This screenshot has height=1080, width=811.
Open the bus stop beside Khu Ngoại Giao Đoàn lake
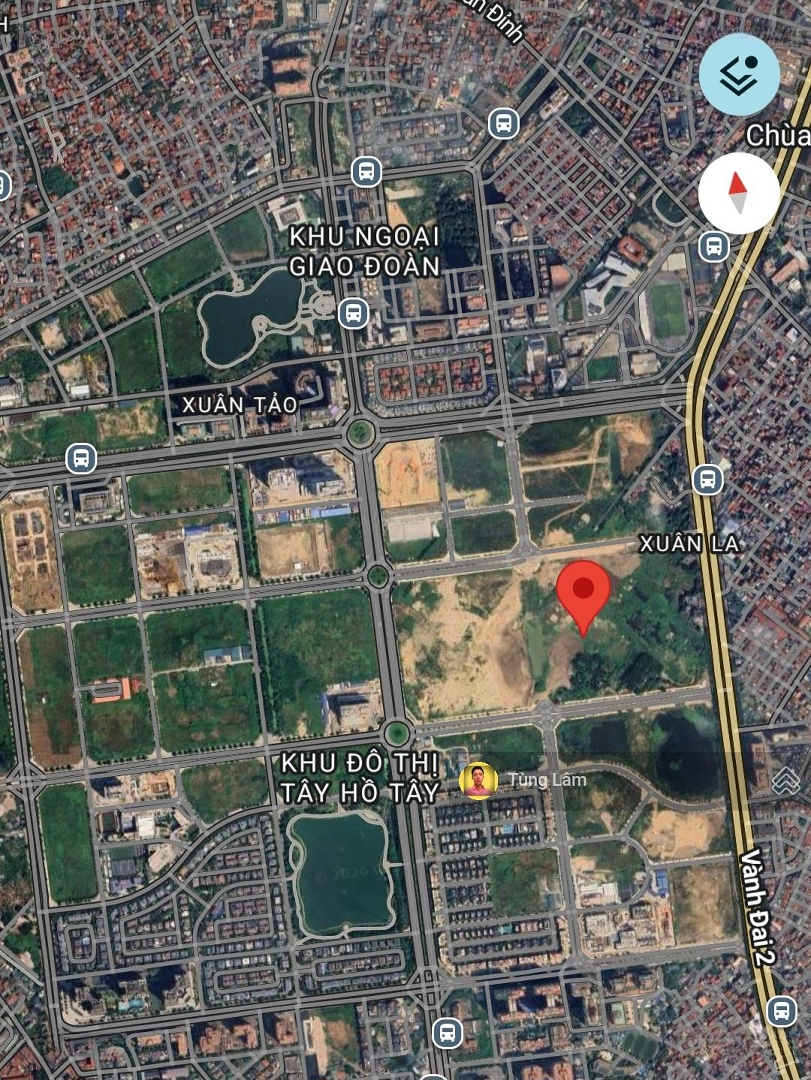tap(353, 313)
